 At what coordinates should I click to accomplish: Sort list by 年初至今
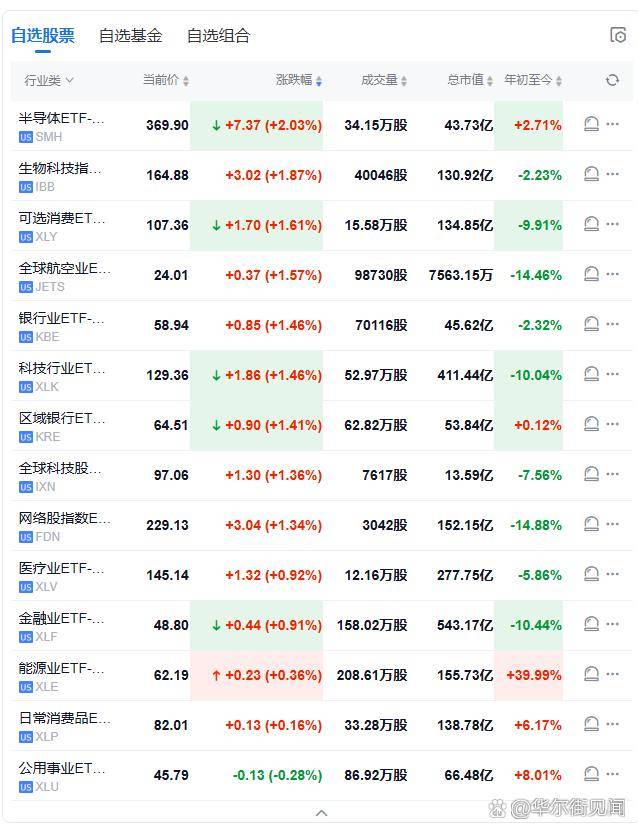(x=534, y=80)
